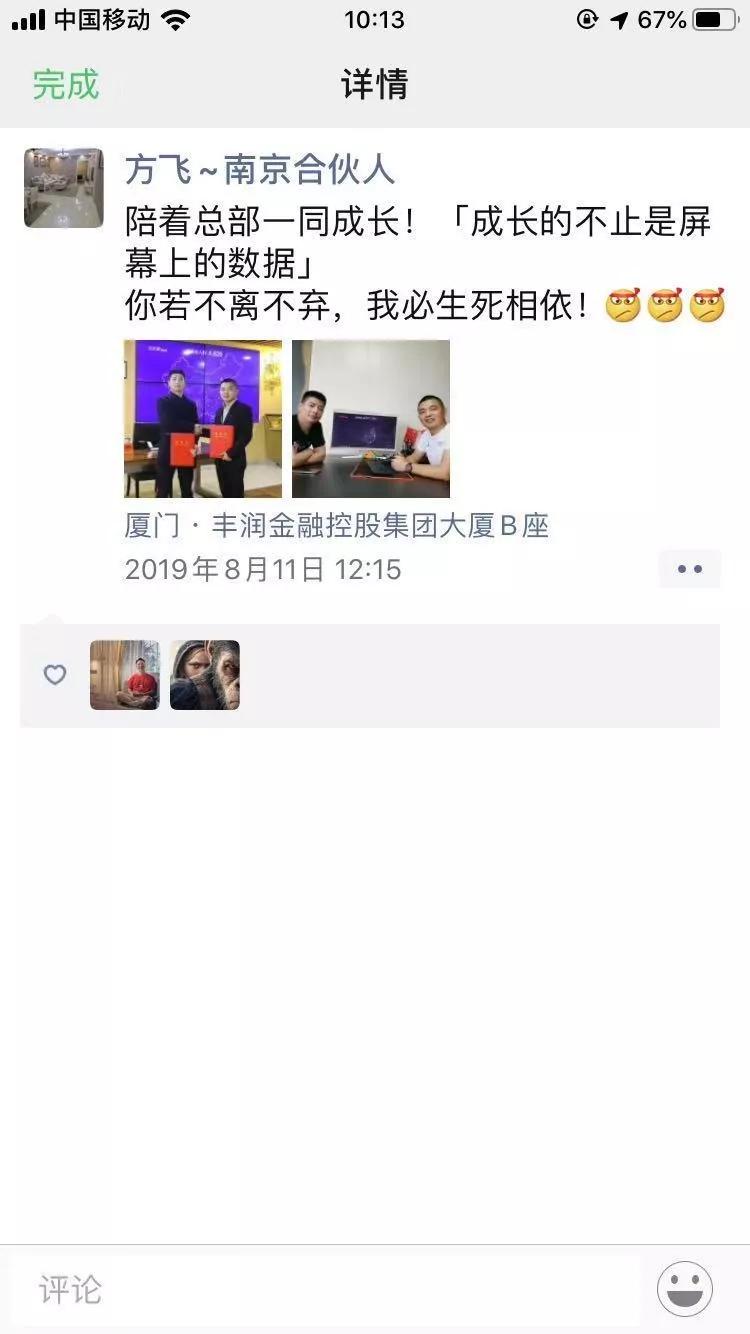Image resolution: width=750 pixels, height=1334 pixels.
Task: Tap 完成 to close the details
Action: point(66,84)
